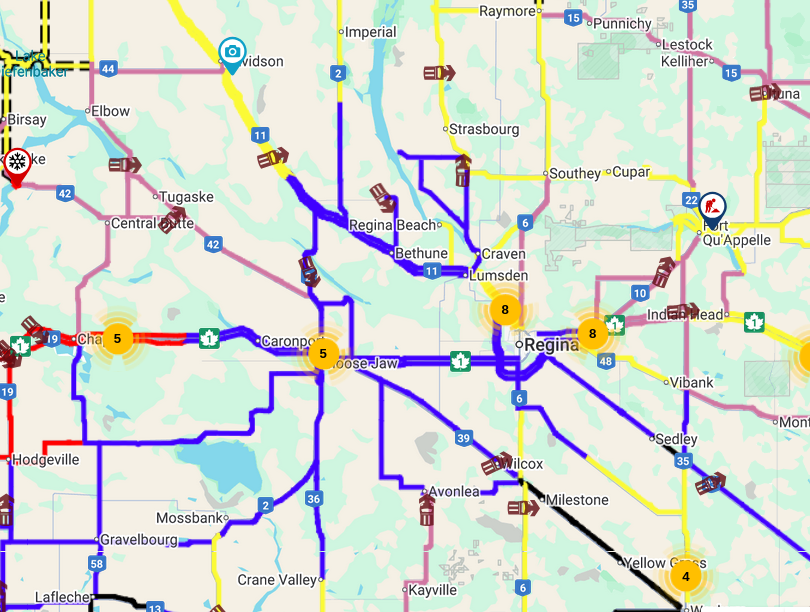Expand the 4 cluster at Yellow Grass
Screen dimensions: 810x612
pyautogui.click(x=685, y=577)
